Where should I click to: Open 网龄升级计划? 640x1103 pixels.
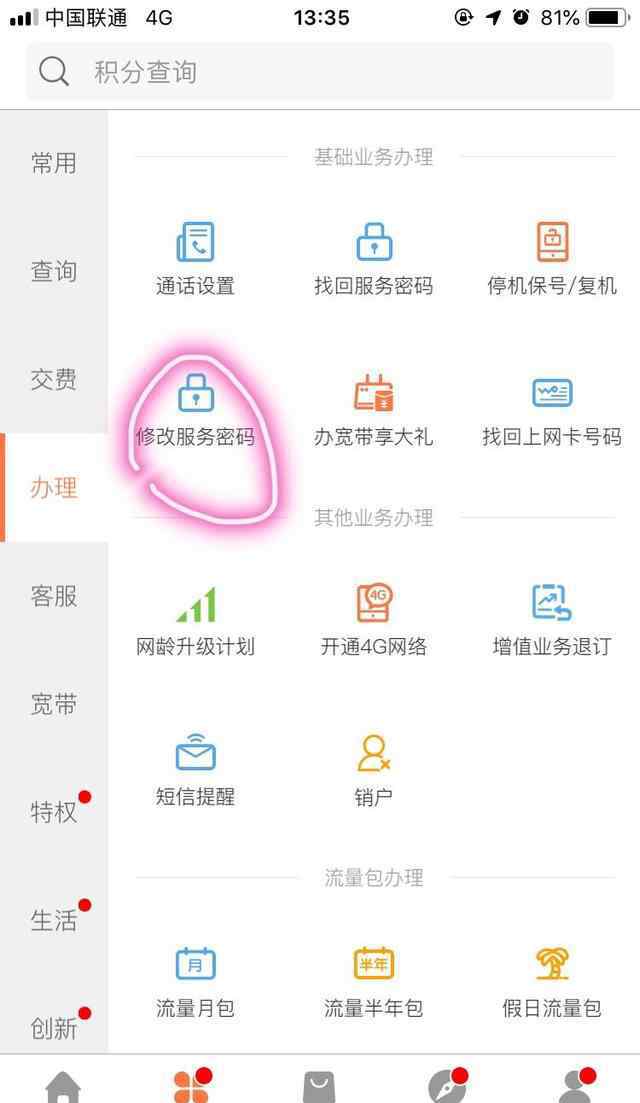click(195, 620)
